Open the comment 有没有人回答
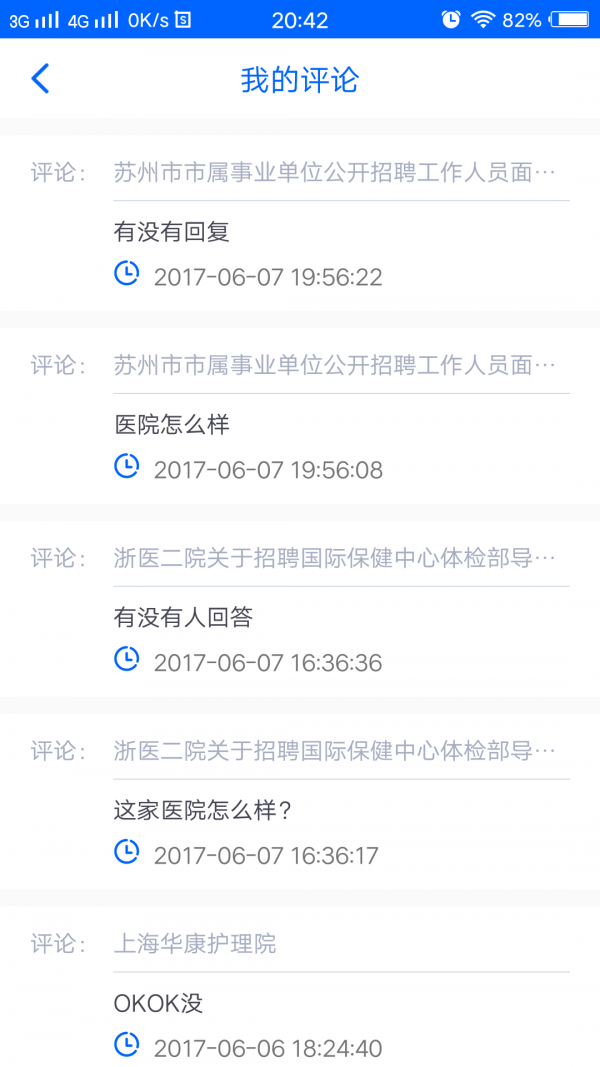This screenshot has height=1067, width=600. pos(183,618)
